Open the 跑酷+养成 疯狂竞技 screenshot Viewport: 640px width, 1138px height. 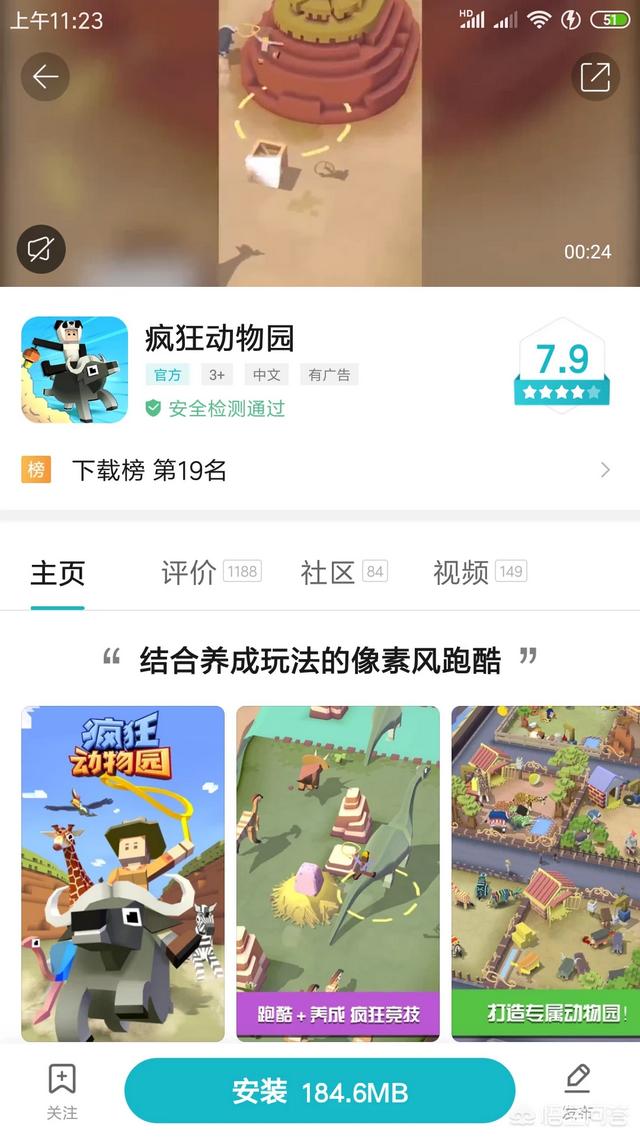click(x=337, y=874)
